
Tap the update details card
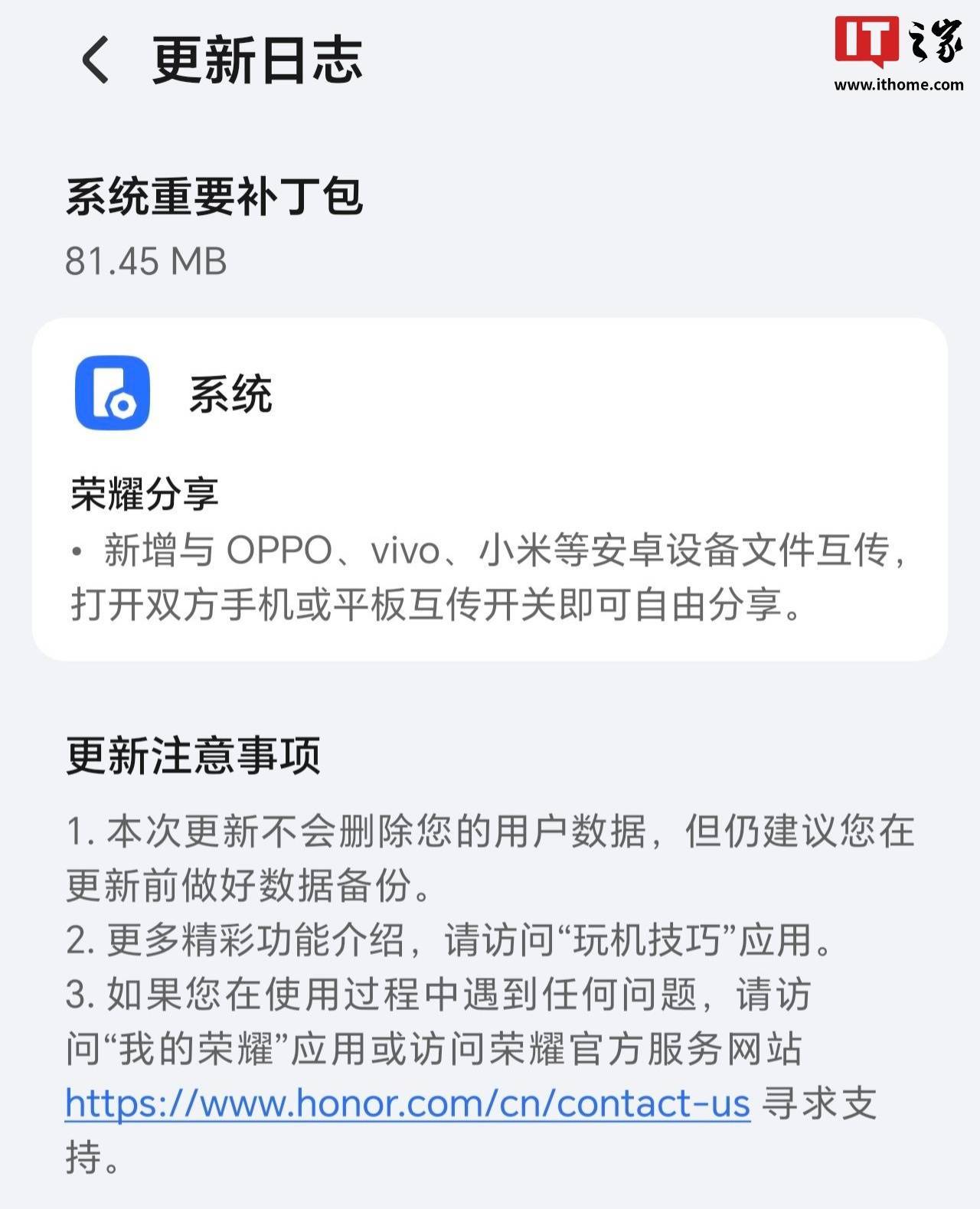tap(490, 490)
